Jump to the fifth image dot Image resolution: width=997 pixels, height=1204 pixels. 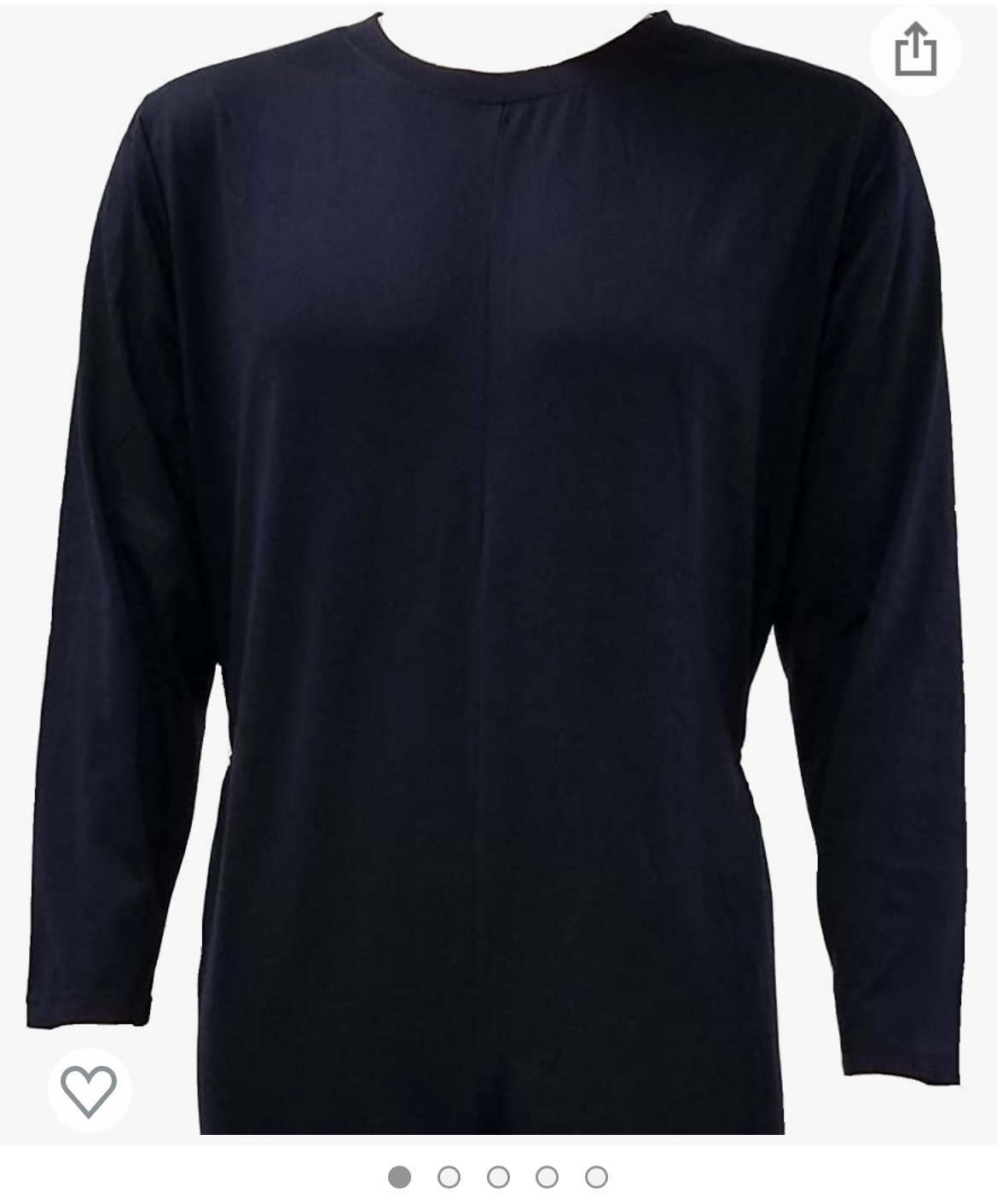coord(596,1178)
